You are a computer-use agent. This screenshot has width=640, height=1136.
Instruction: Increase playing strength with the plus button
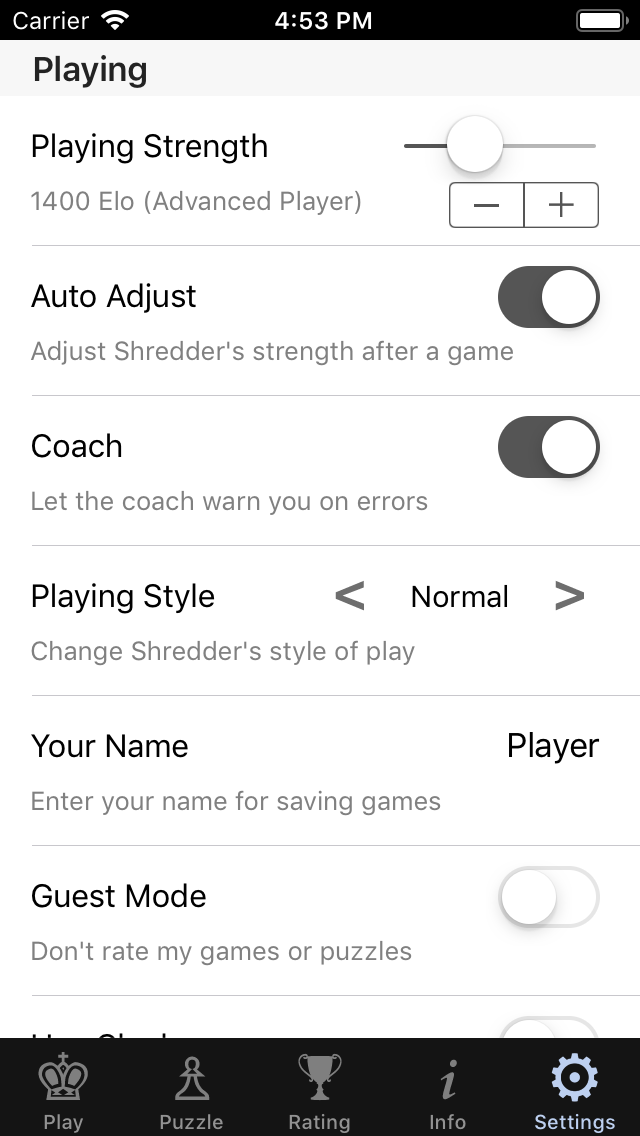point(562,205)
